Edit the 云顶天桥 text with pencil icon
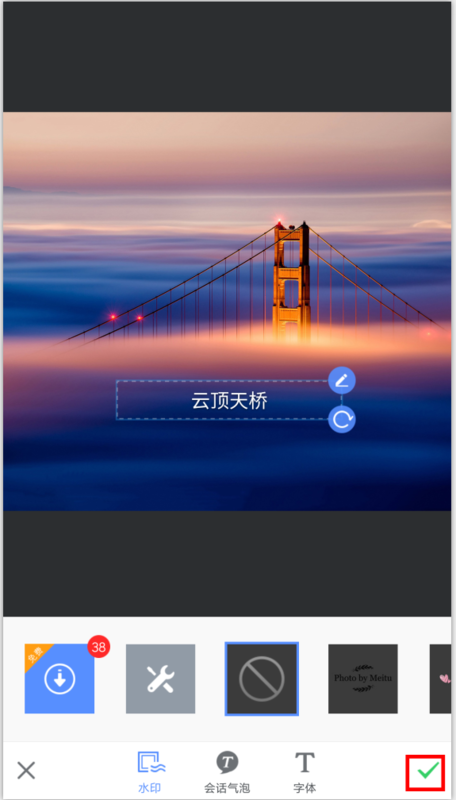The image size is (456, 800). pyautogui.click(x=342, y=380)
